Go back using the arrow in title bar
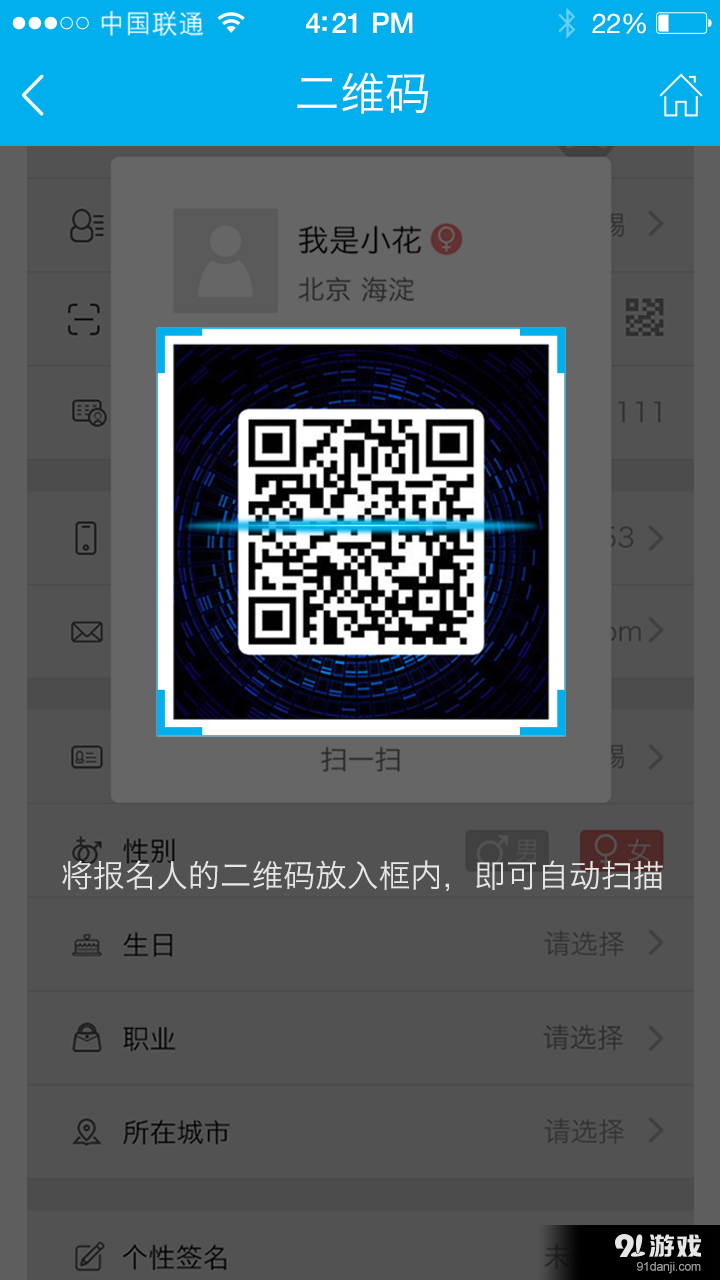Screen dimensions: 720x1280 [32, 95]
